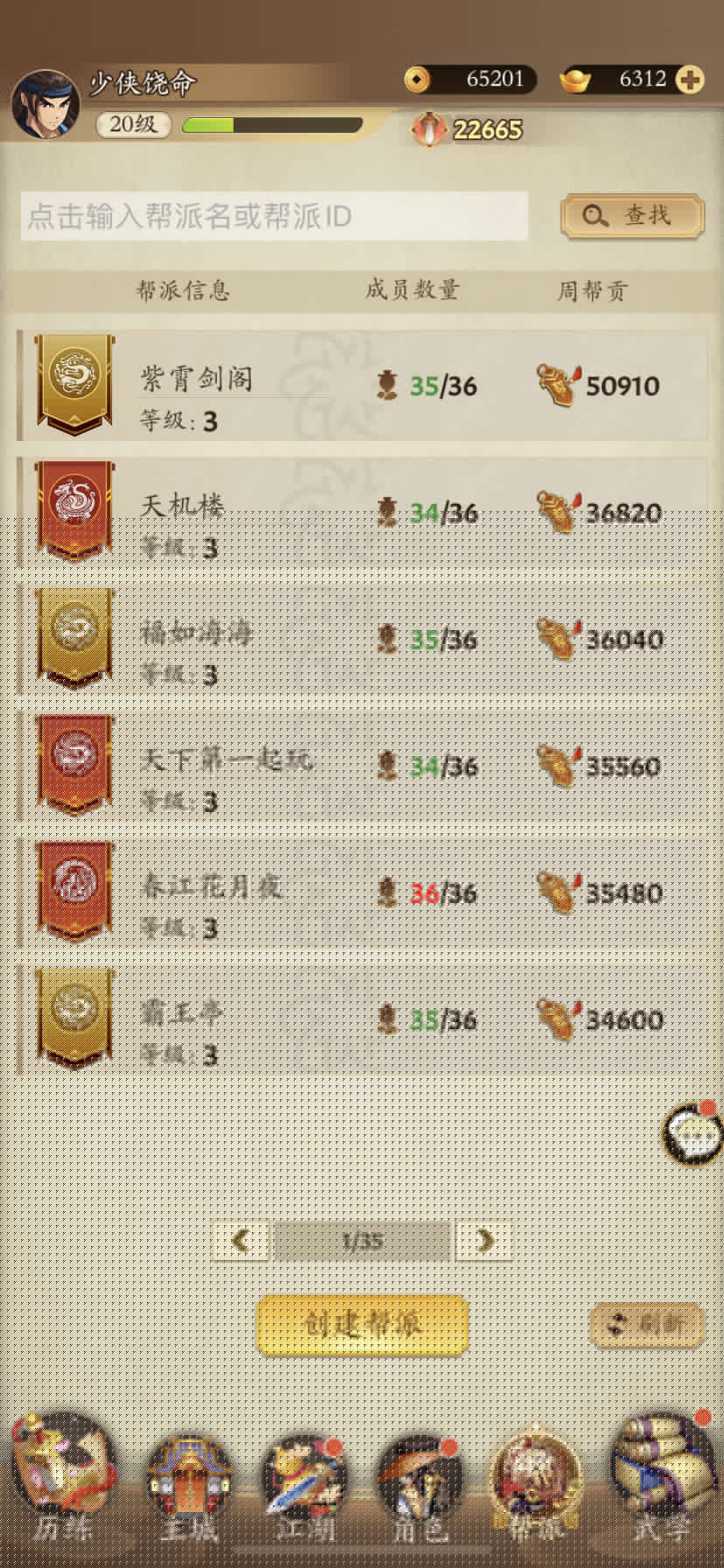Select the 福如海涛 guild entry
Image resolution: width=724 pixels, height=1568 pixels.
tap(361, 640)
